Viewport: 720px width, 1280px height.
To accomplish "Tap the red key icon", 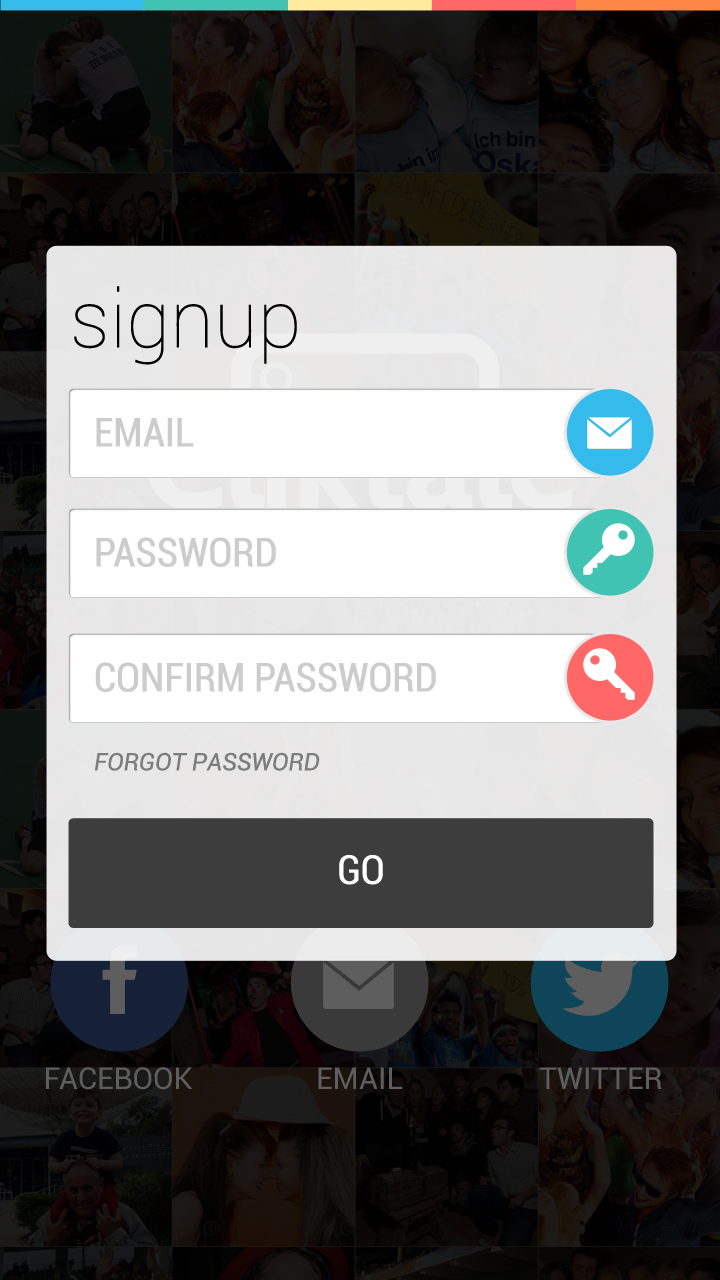I will (610, 677).
